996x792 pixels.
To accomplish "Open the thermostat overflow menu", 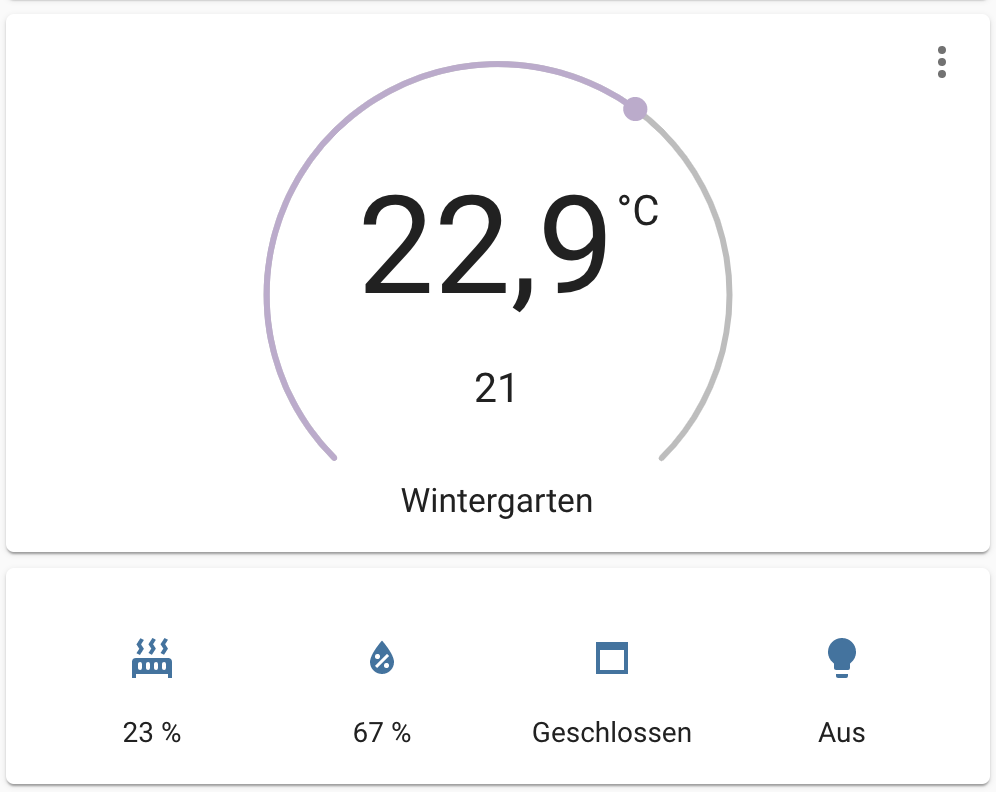I will [x=941, y=62].
